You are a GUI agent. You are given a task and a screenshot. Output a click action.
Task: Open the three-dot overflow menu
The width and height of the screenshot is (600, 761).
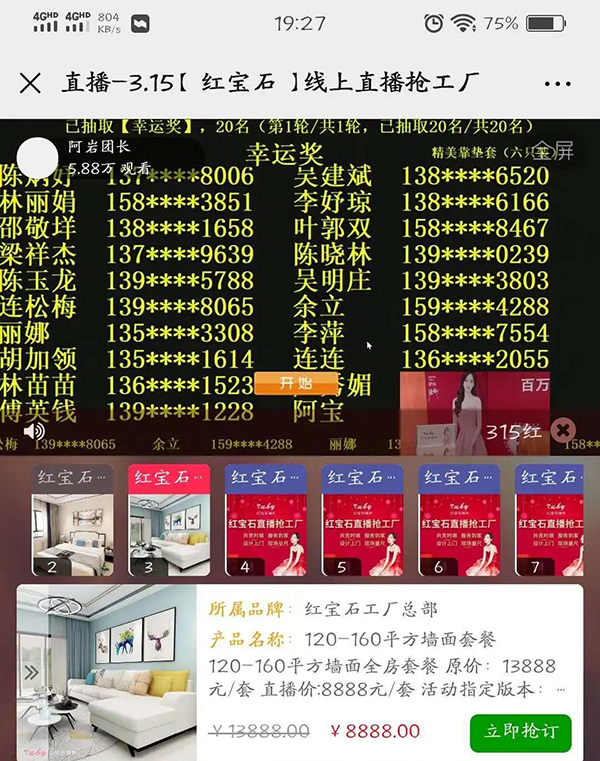[557, 83]
